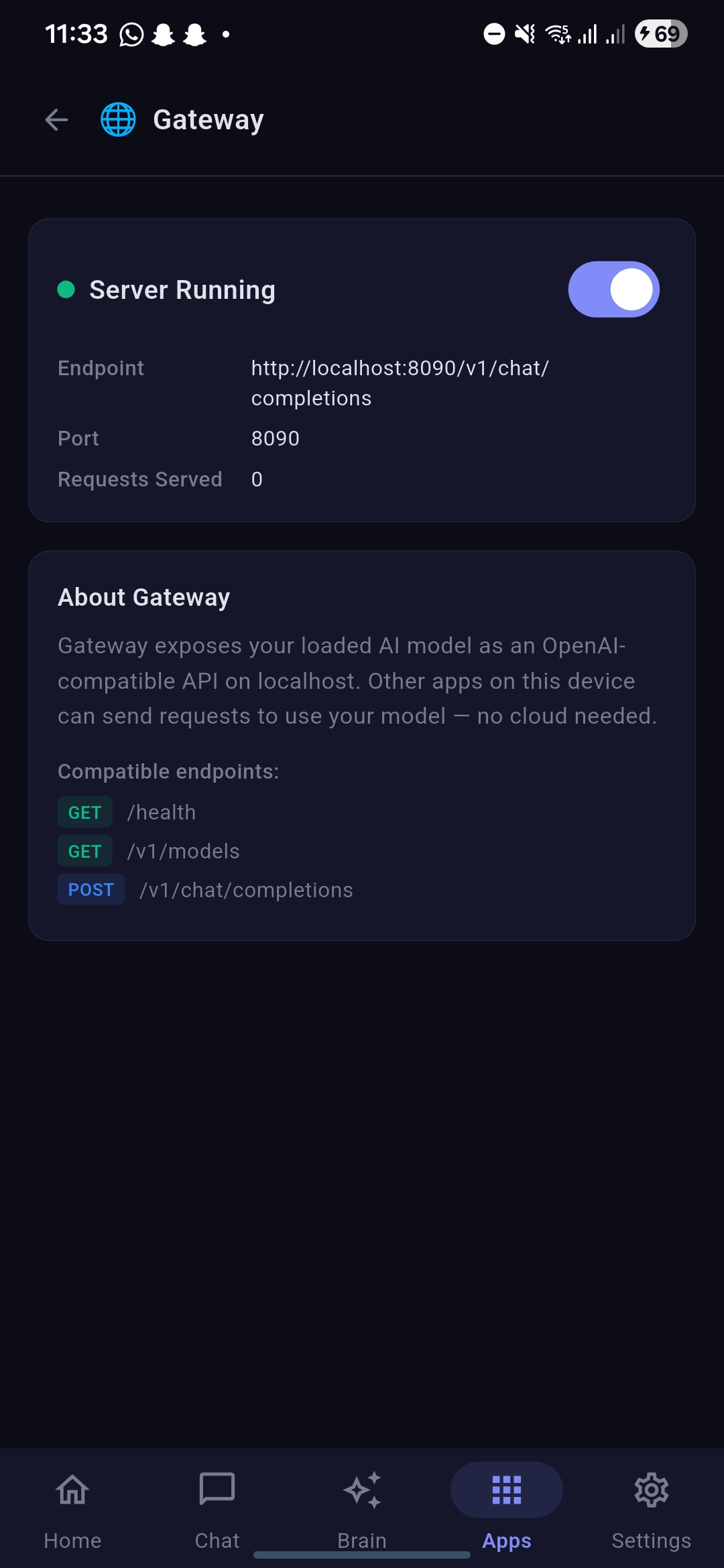
Task: Select the GET /health method badge
Action: 84,811
